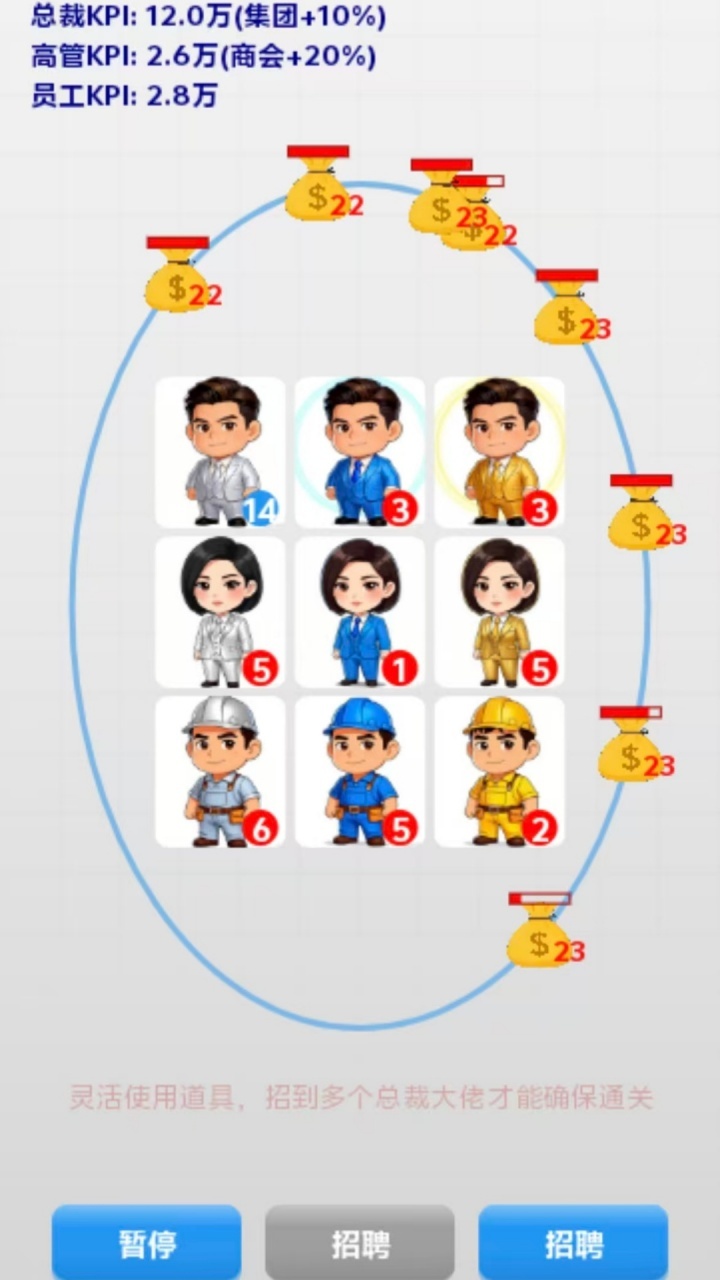
Task: Choose the woman in the silver suit
Action: [x=220, y=612]
